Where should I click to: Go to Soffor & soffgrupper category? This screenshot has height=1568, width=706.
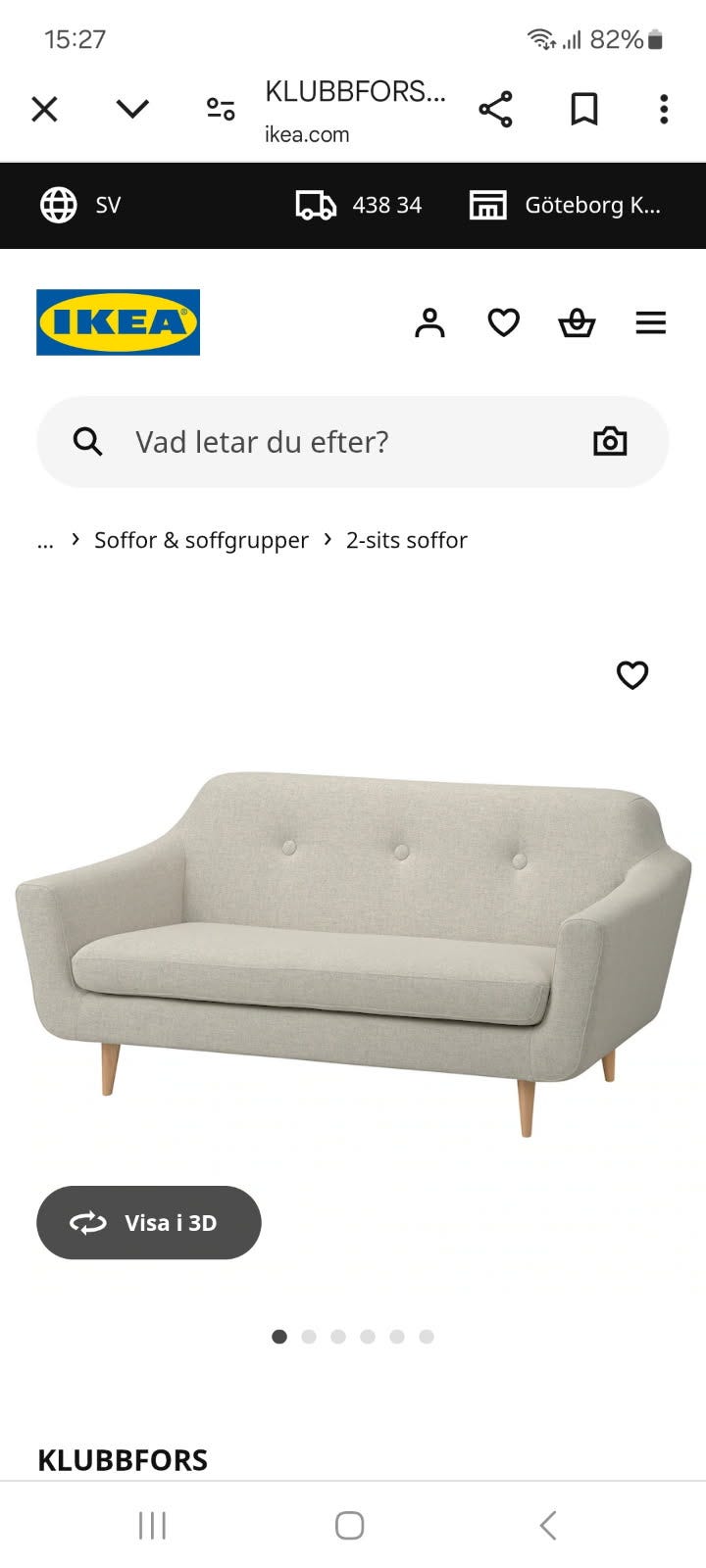coord(200,539)
